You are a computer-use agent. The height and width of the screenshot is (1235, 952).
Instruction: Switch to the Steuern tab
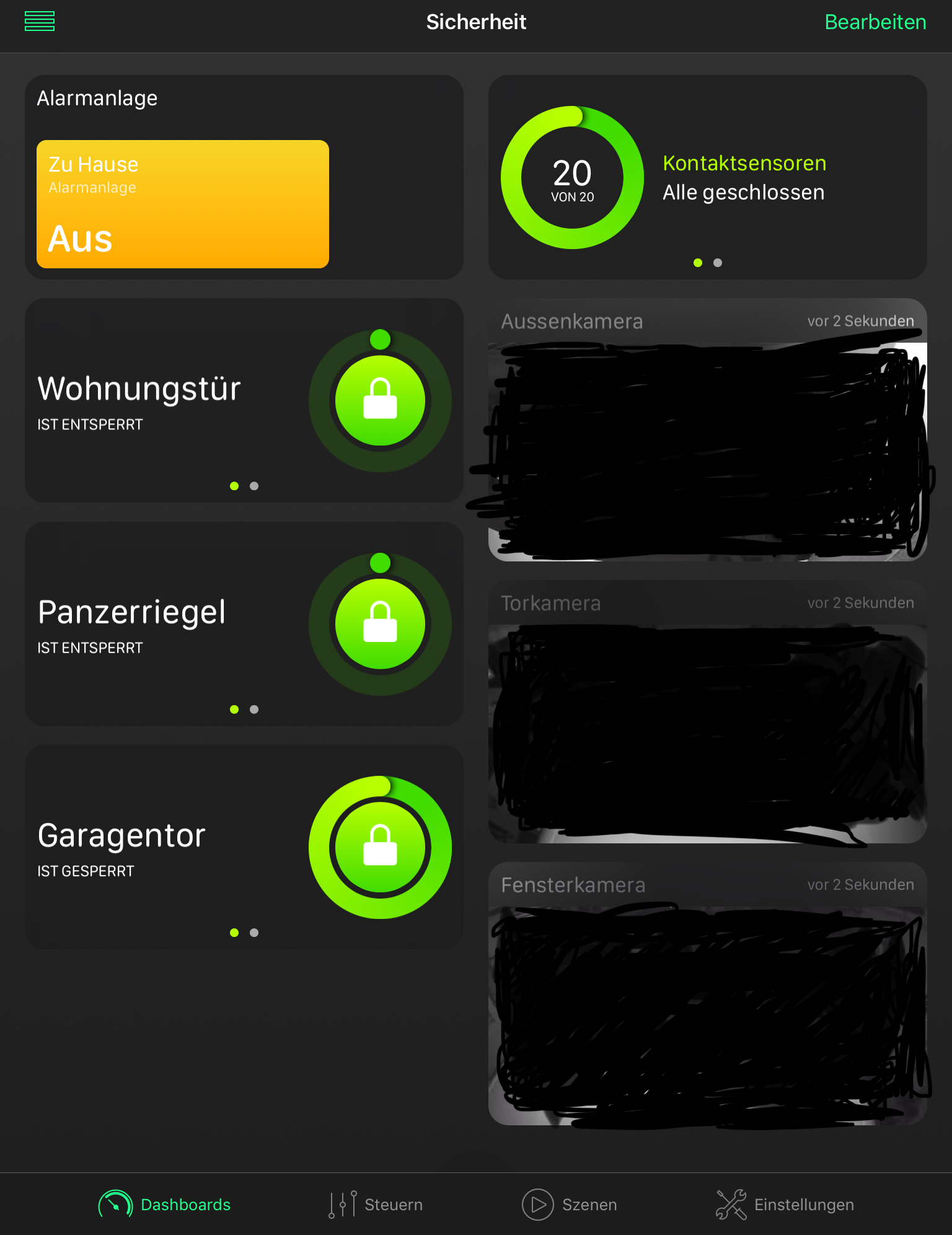pyautogui.click(x=376, y=1205)
